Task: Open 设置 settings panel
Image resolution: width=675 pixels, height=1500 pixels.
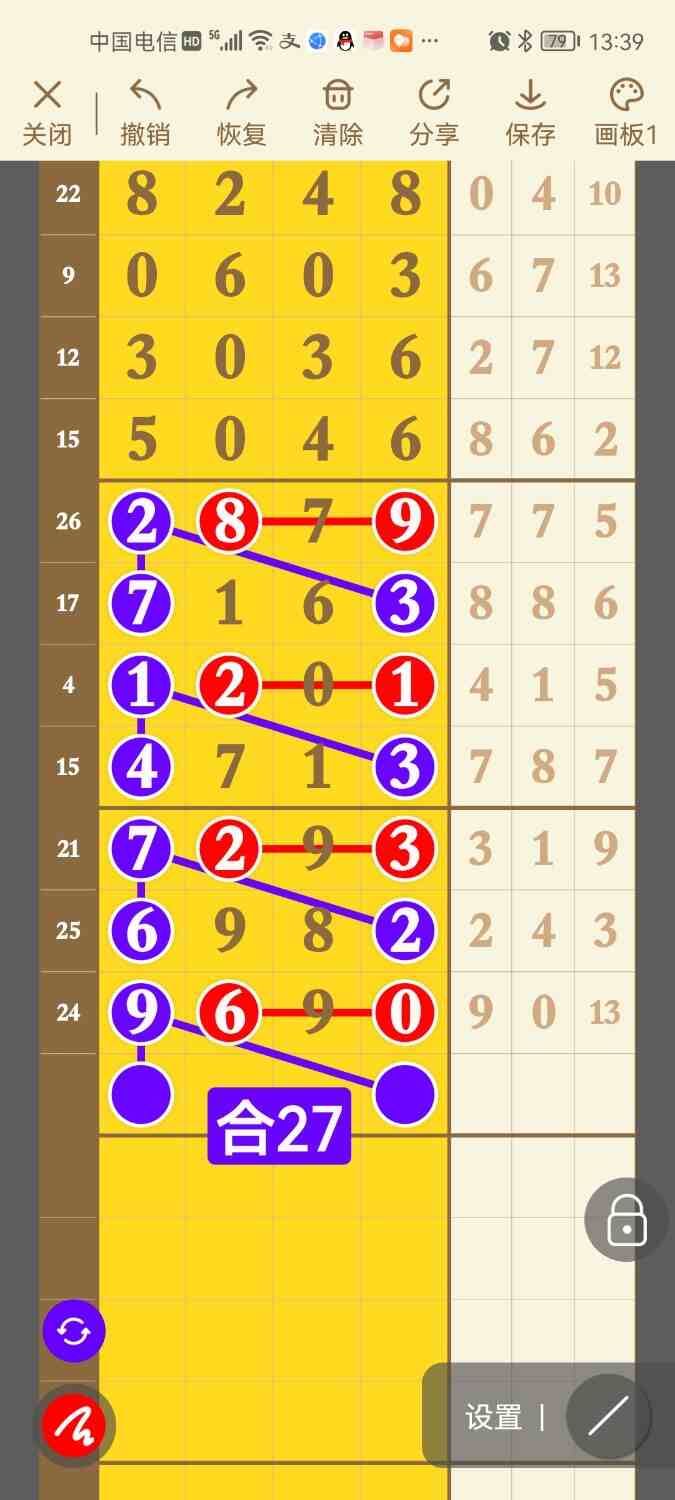Action: 494,1417
